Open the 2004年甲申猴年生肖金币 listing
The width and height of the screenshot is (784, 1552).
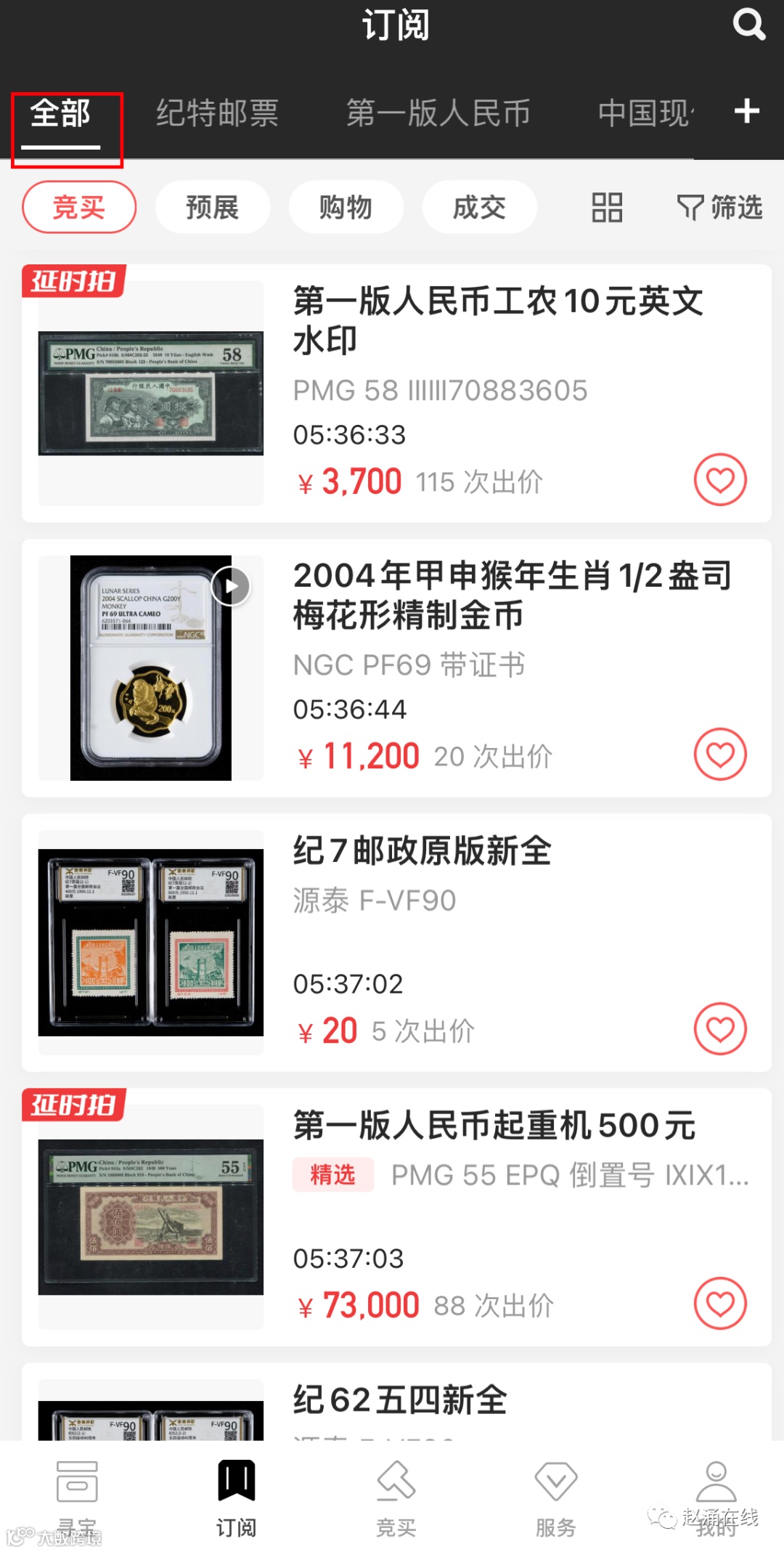[x=511, y=596]
